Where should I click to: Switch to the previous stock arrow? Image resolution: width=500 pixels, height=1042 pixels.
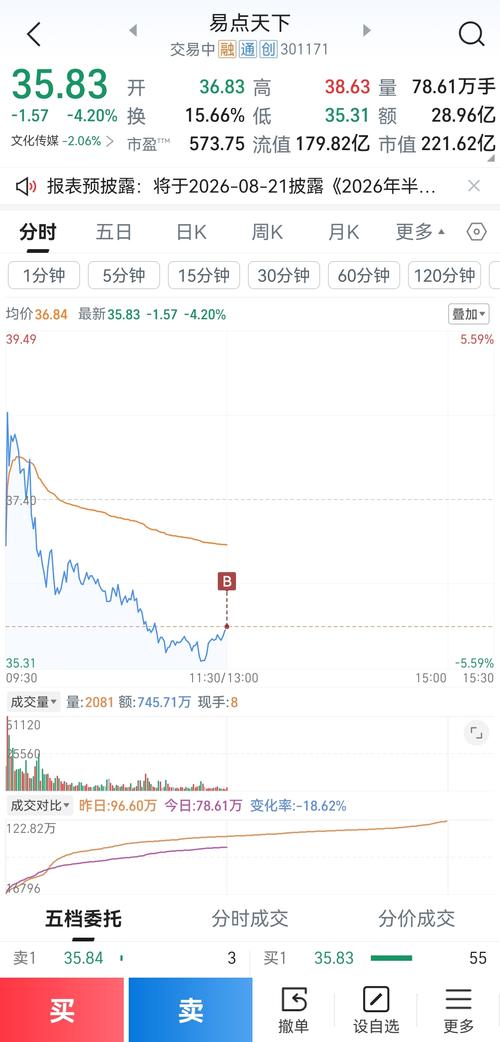[133, 30]
